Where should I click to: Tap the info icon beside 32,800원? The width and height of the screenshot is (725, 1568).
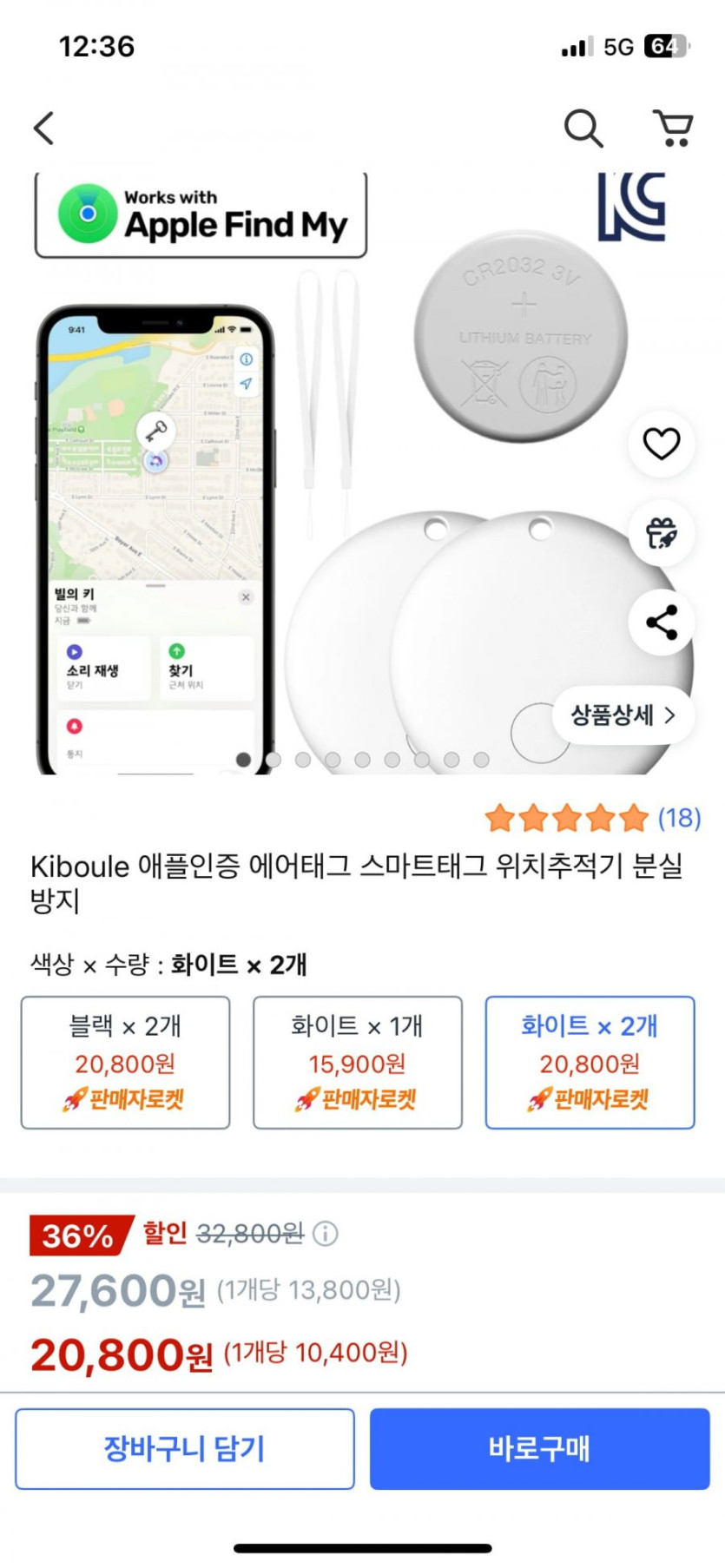point(326,1234)
